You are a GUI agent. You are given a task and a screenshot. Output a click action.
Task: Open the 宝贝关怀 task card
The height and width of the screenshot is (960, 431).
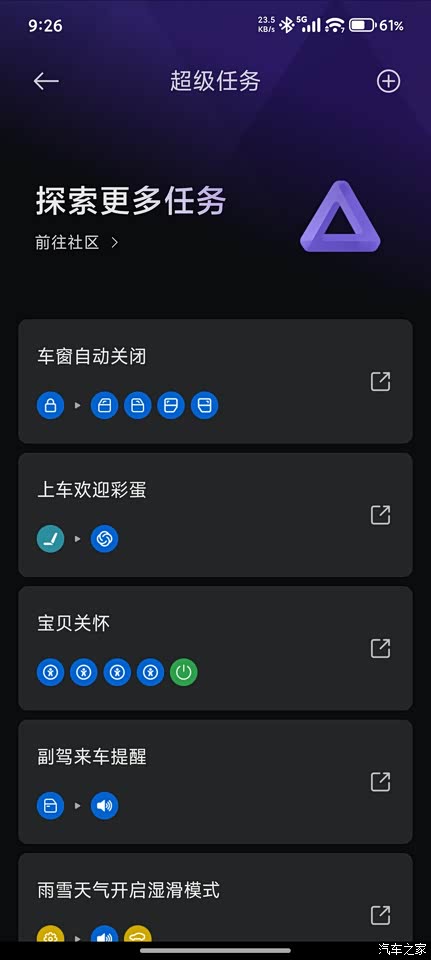(216, 648)
